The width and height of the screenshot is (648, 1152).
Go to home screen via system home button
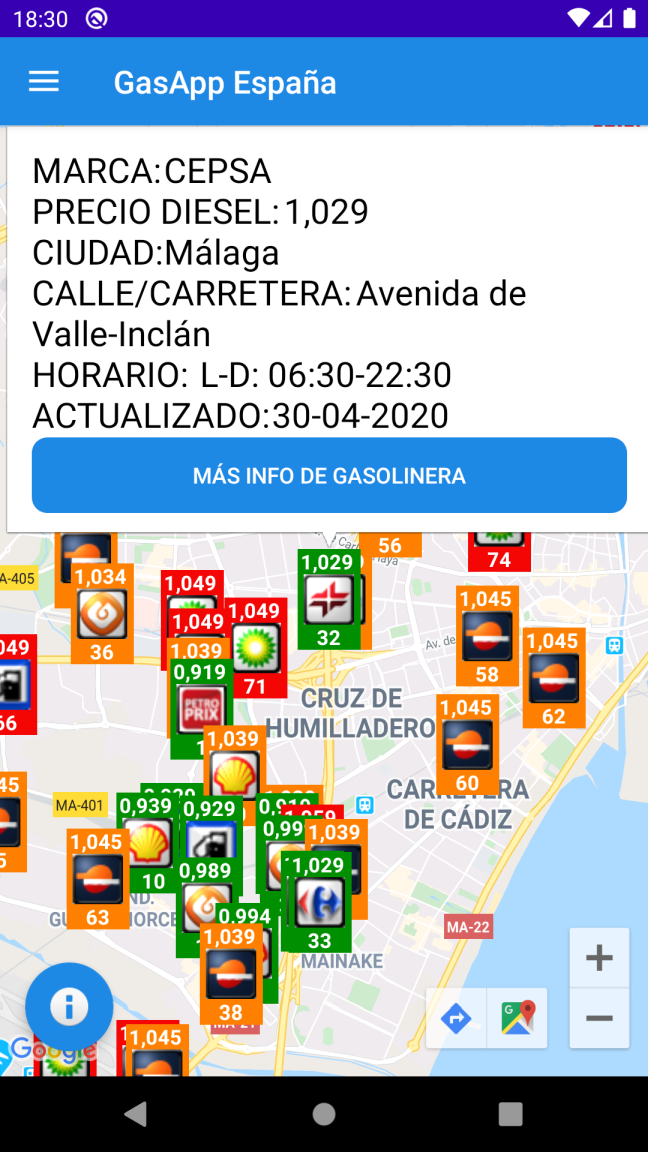tap(324, 1114)
